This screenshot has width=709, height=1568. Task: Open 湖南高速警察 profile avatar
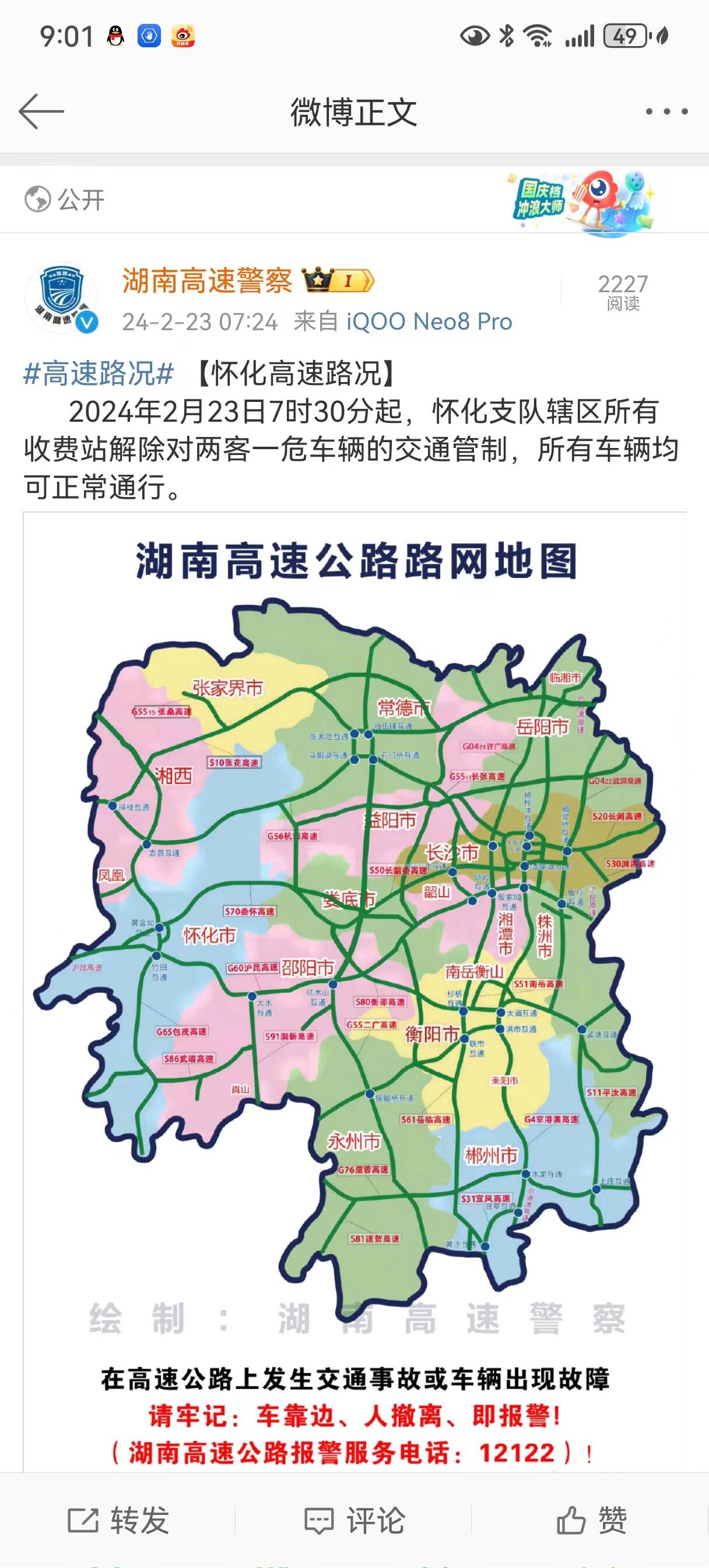[x=61, y=297]
